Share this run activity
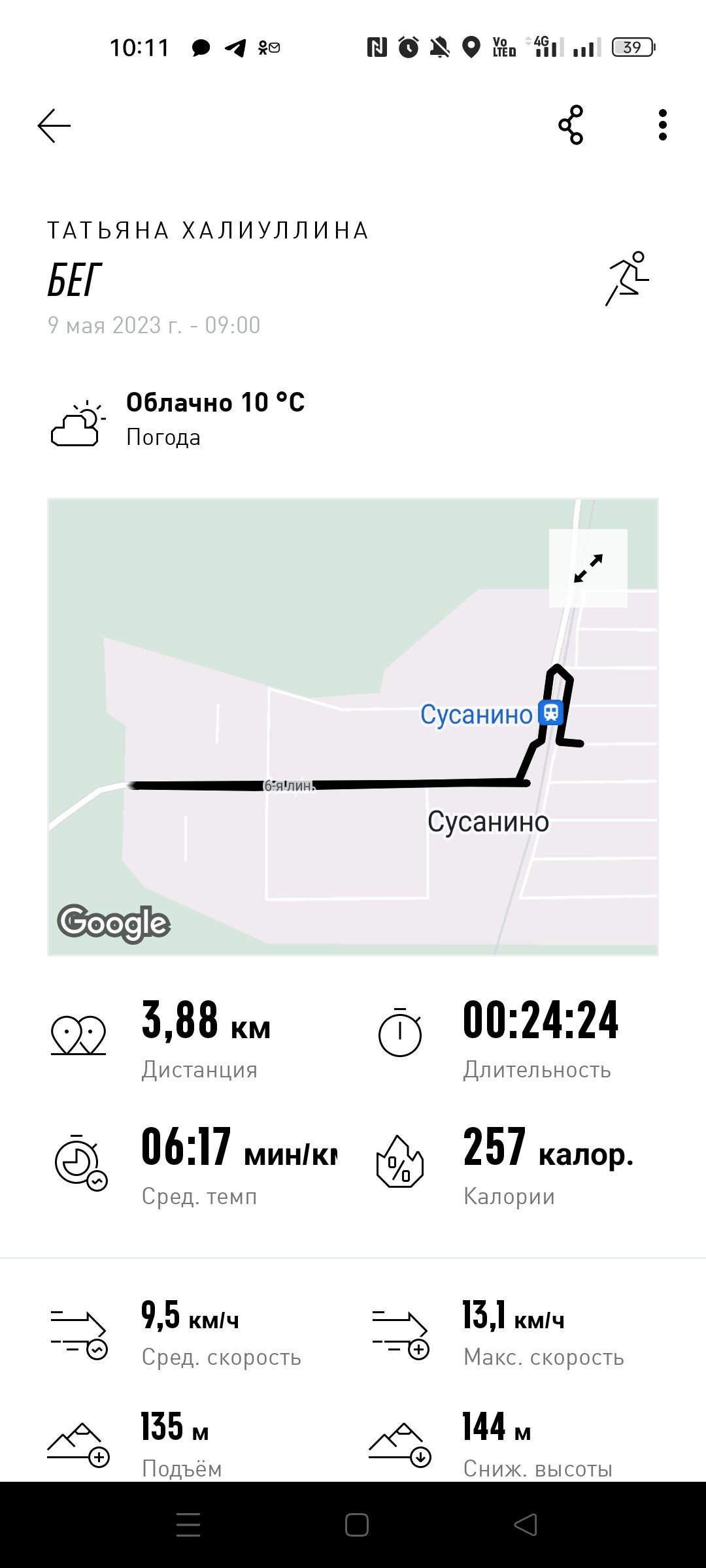 (571, 125)
